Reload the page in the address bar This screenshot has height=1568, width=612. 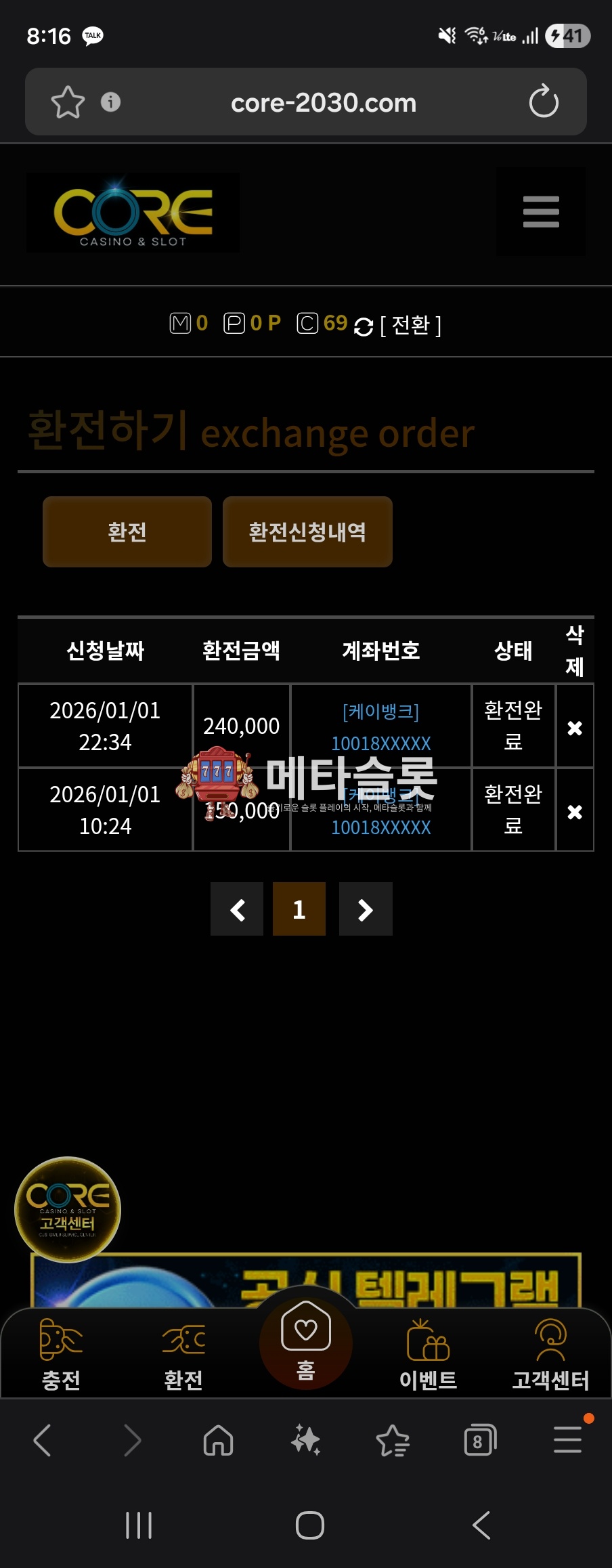click(543, 102)
